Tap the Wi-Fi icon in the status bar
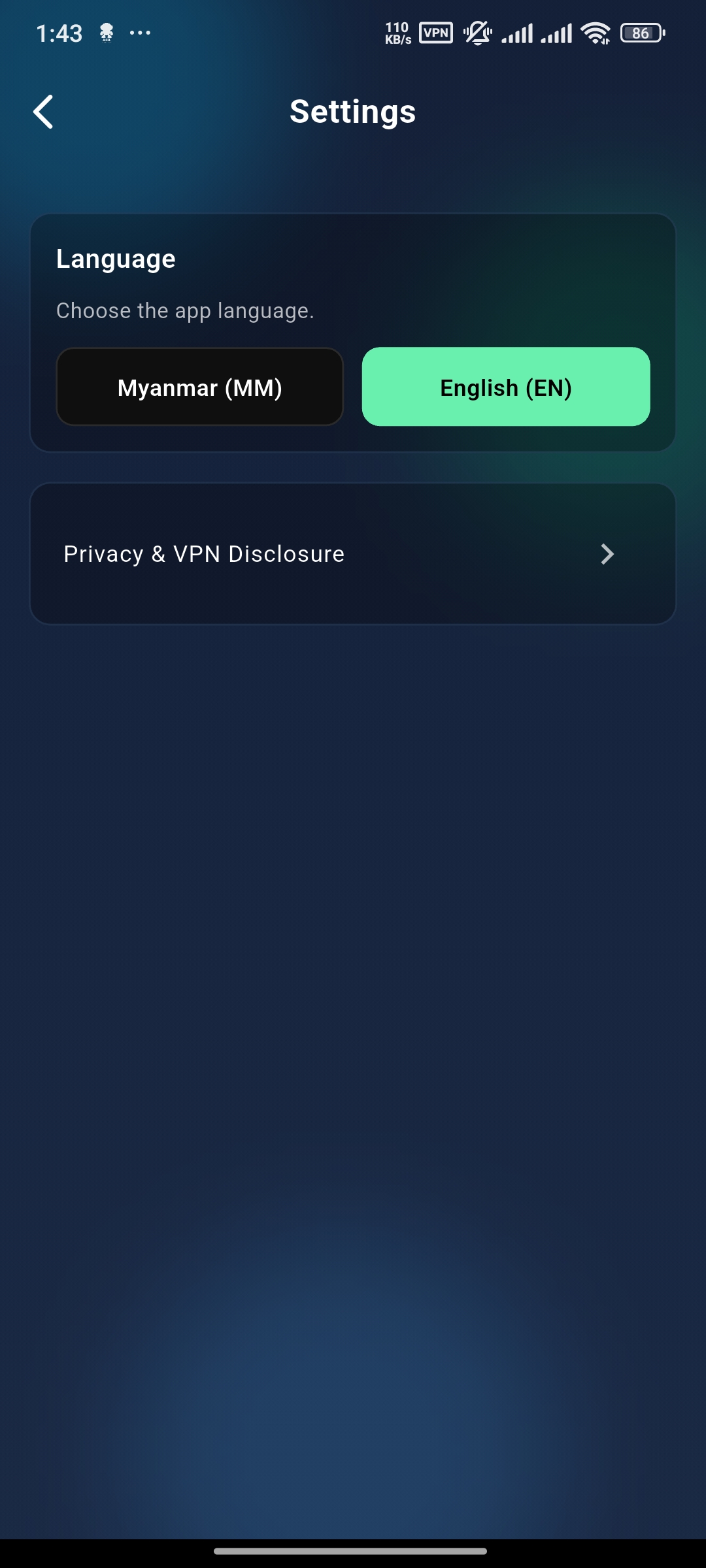706x1568 pixels. click(x=596, y=32)
